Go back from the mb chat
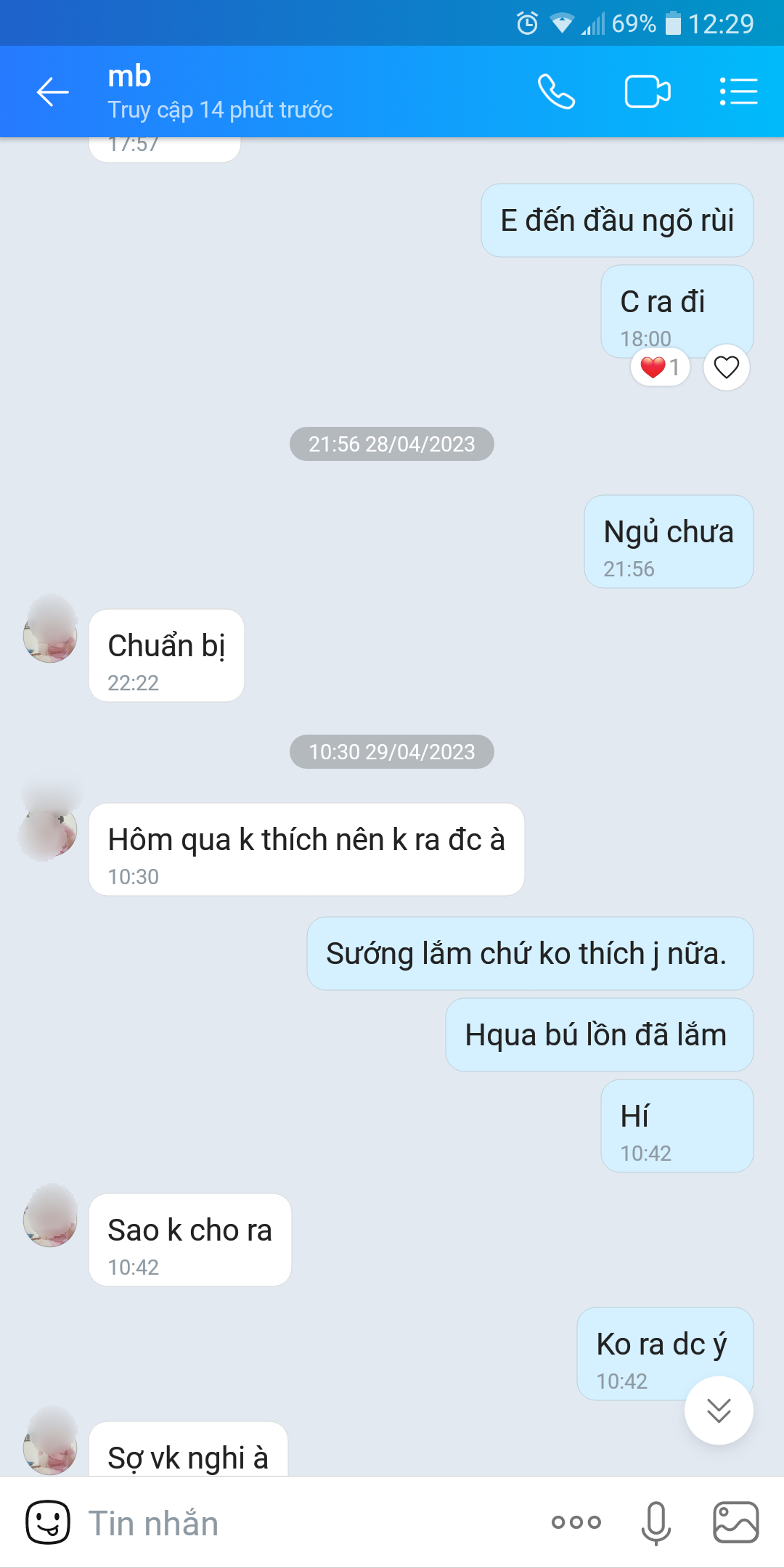This screenshot has height=1568, width=784. (x=52, y=92)
